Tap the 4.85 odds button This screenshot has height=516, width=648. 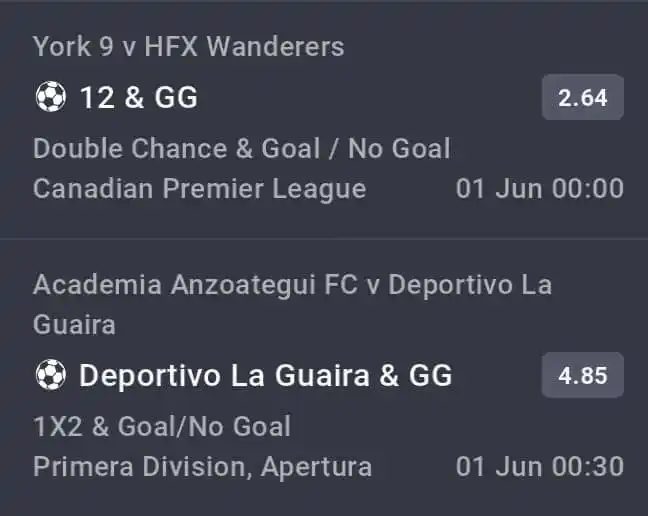[582, 375]
